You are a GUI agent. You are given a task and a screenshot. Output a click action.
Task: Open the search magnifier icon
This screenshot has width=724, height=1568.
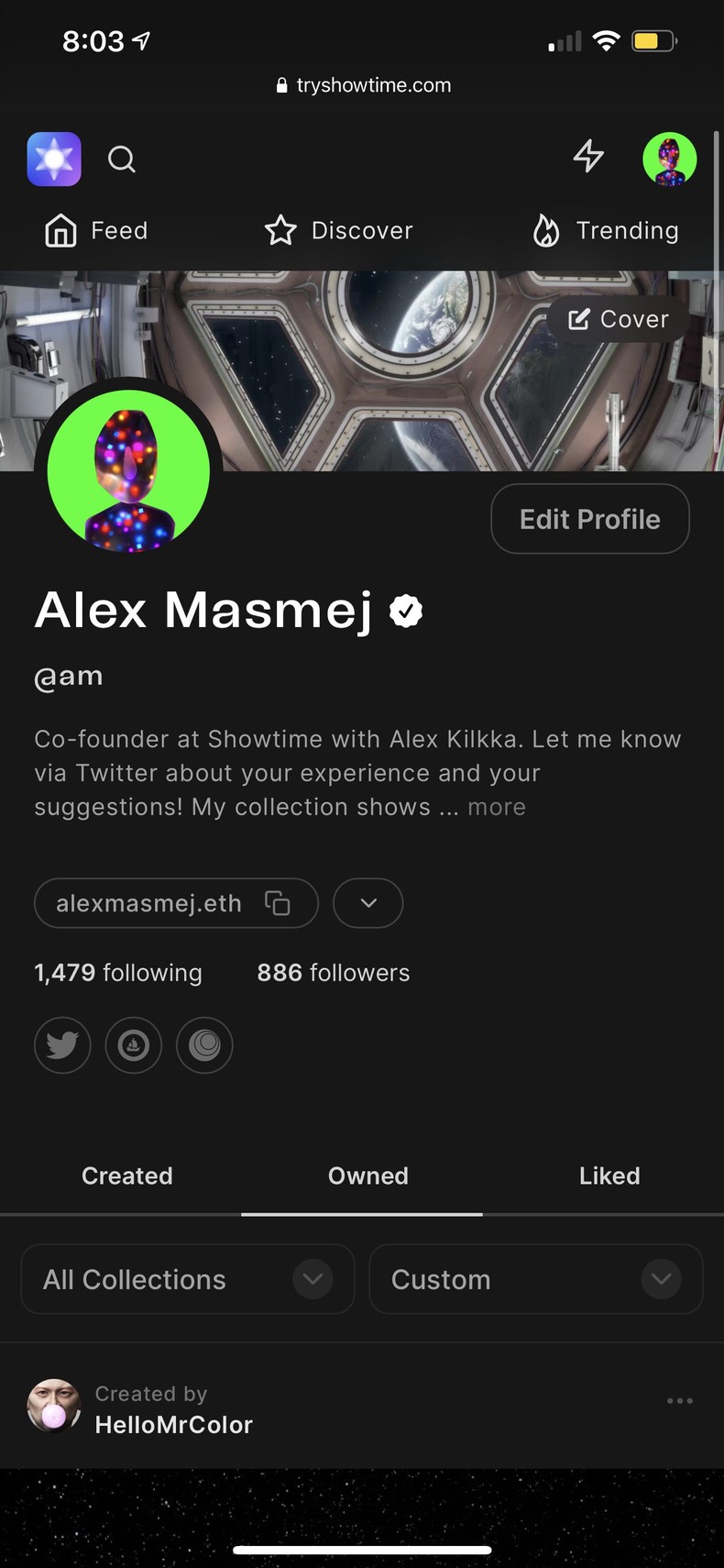[122, 160]
